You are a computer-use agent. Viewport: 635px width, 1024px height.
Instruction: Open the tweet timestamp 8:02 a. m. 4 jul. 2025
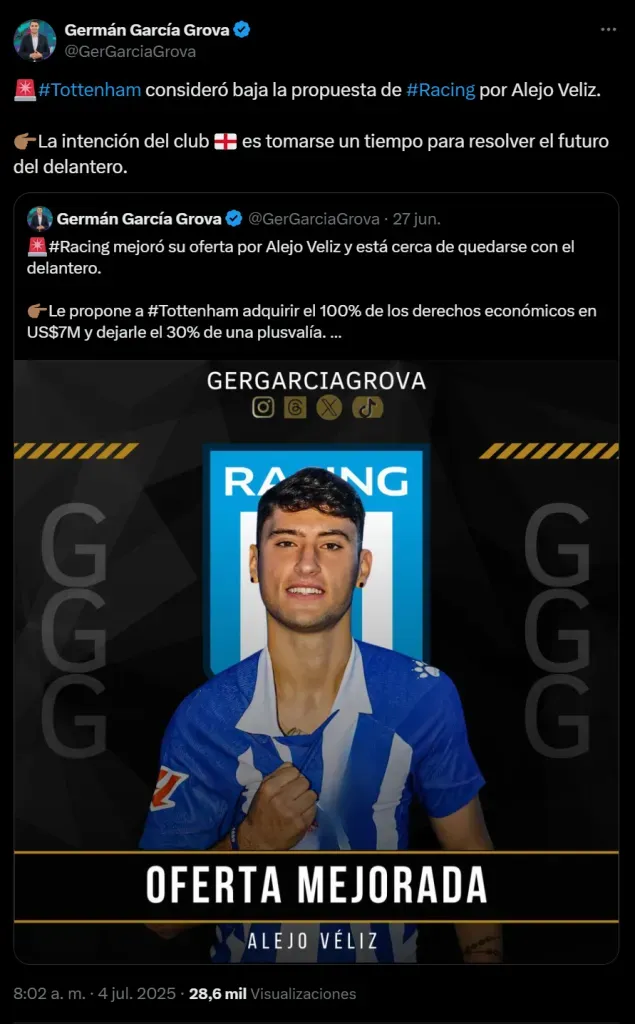95,994
